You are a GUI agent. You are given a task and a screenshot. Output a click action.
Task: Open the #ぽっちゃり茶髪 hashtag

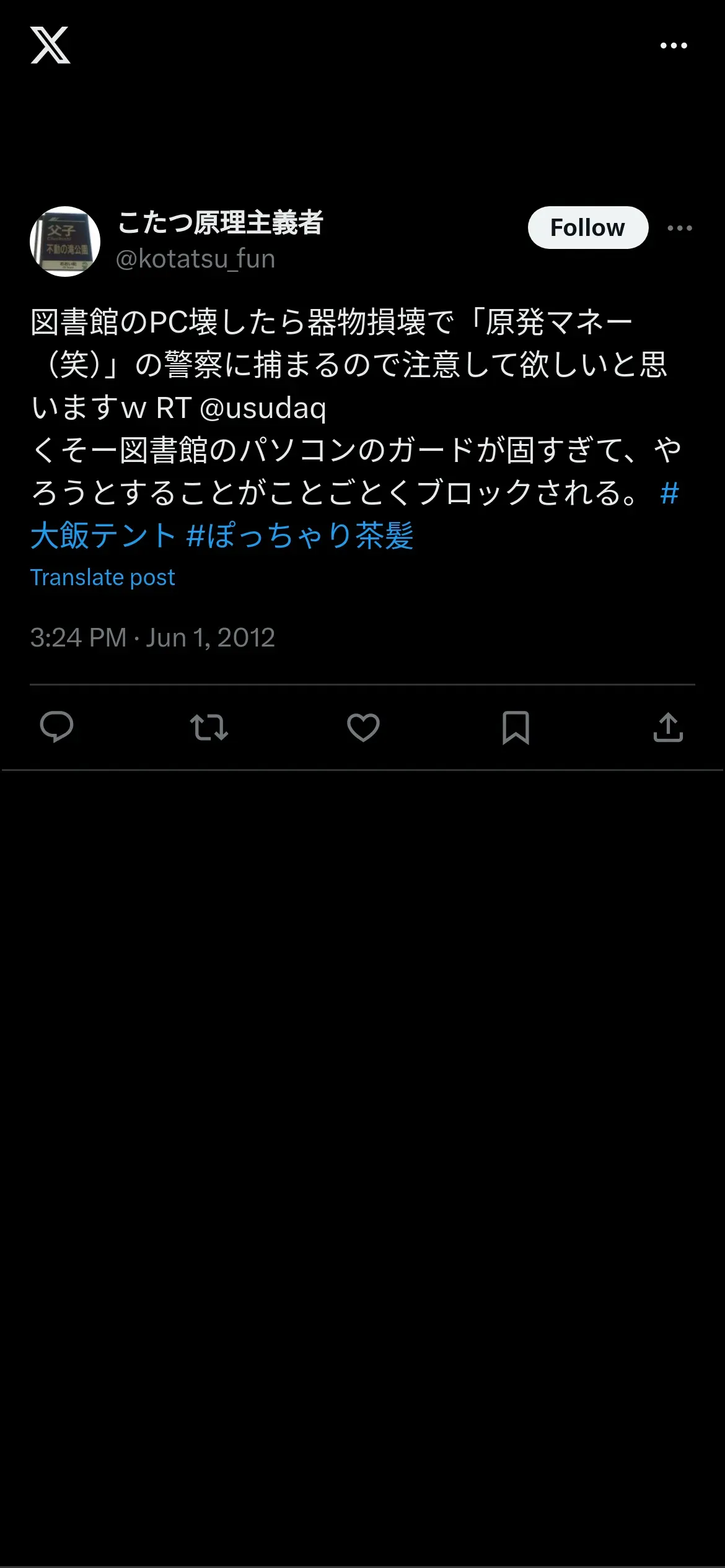click(299, 536)
